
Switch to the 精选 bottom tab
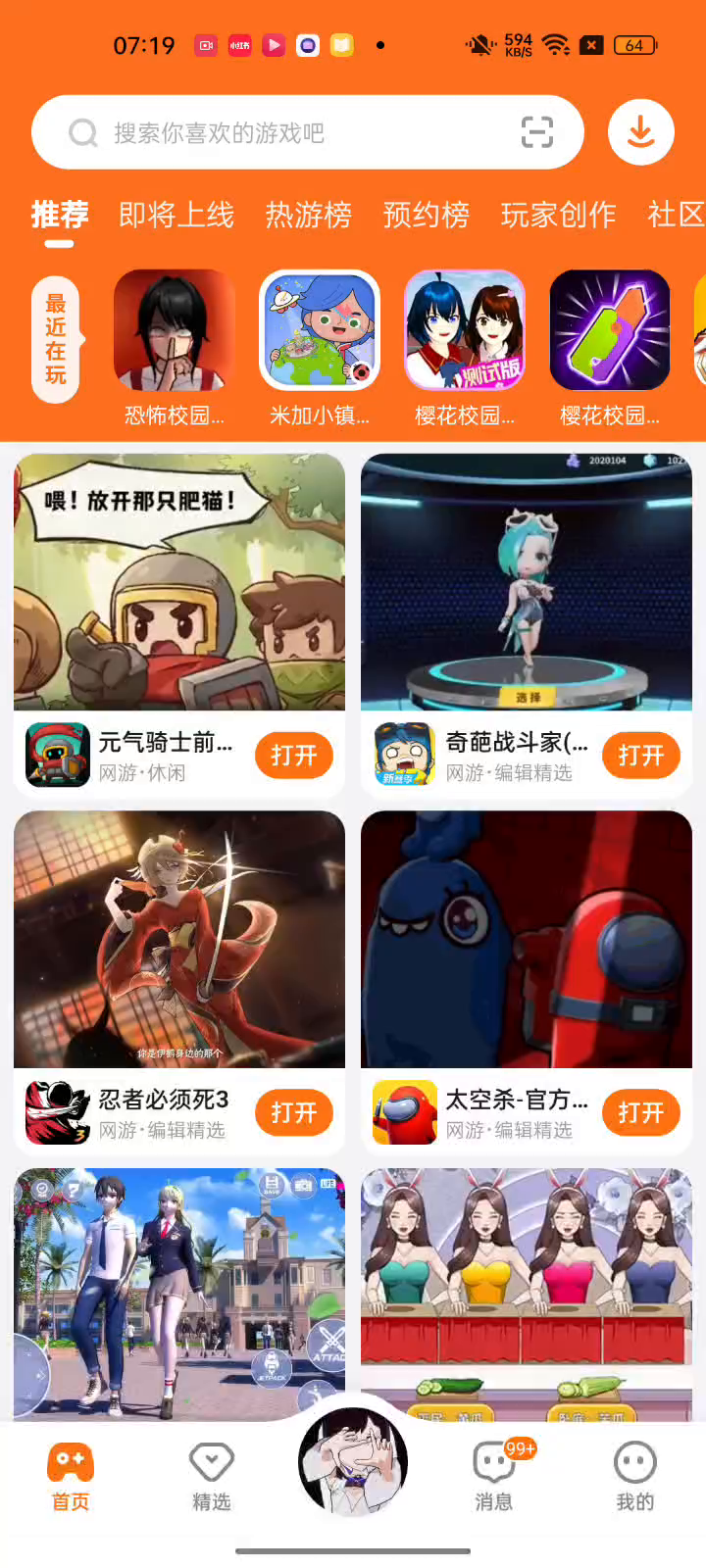(212, 1477)
